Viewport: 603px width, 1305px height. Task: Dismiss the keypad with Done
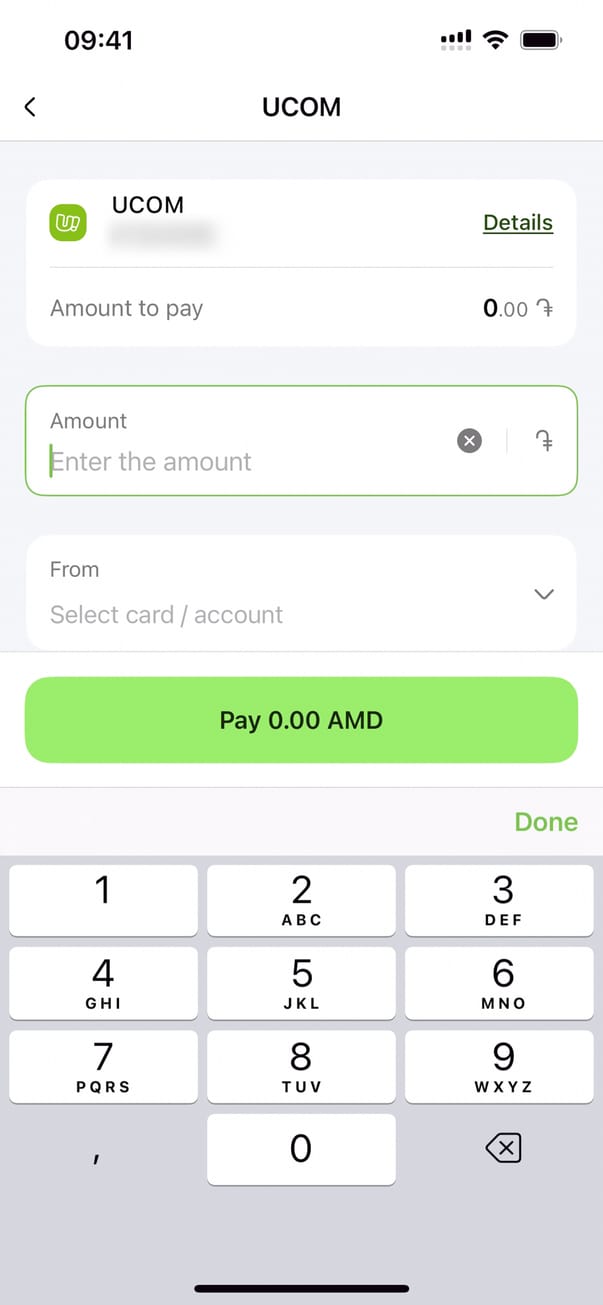coord(545,822)
